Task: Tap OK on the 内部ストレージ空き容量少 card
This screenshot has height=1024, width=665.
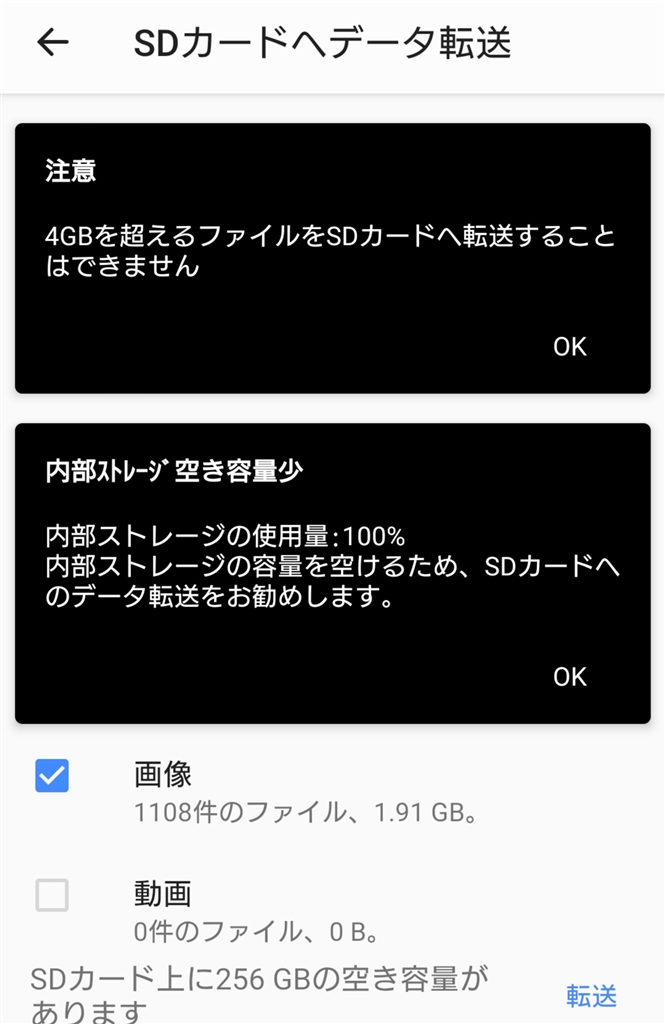Action: coord(569,677)
